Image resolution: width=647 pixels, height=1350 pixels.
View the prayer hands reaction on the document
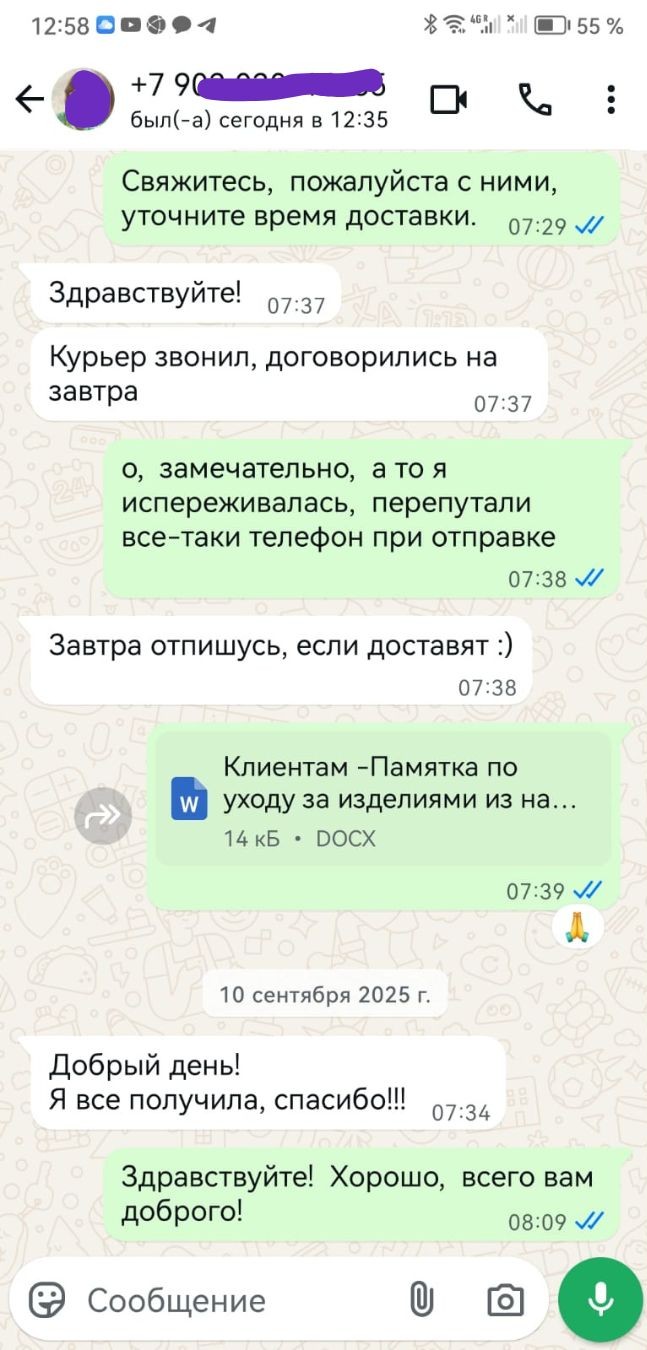pyautogui.click(x=577, y=926)
